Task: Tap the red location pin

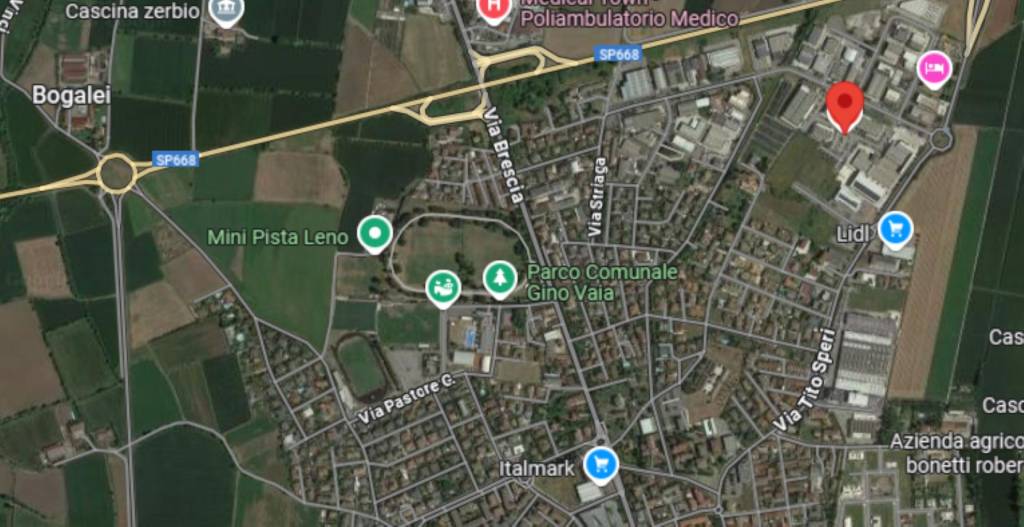Action: click(x=845, y=104)
